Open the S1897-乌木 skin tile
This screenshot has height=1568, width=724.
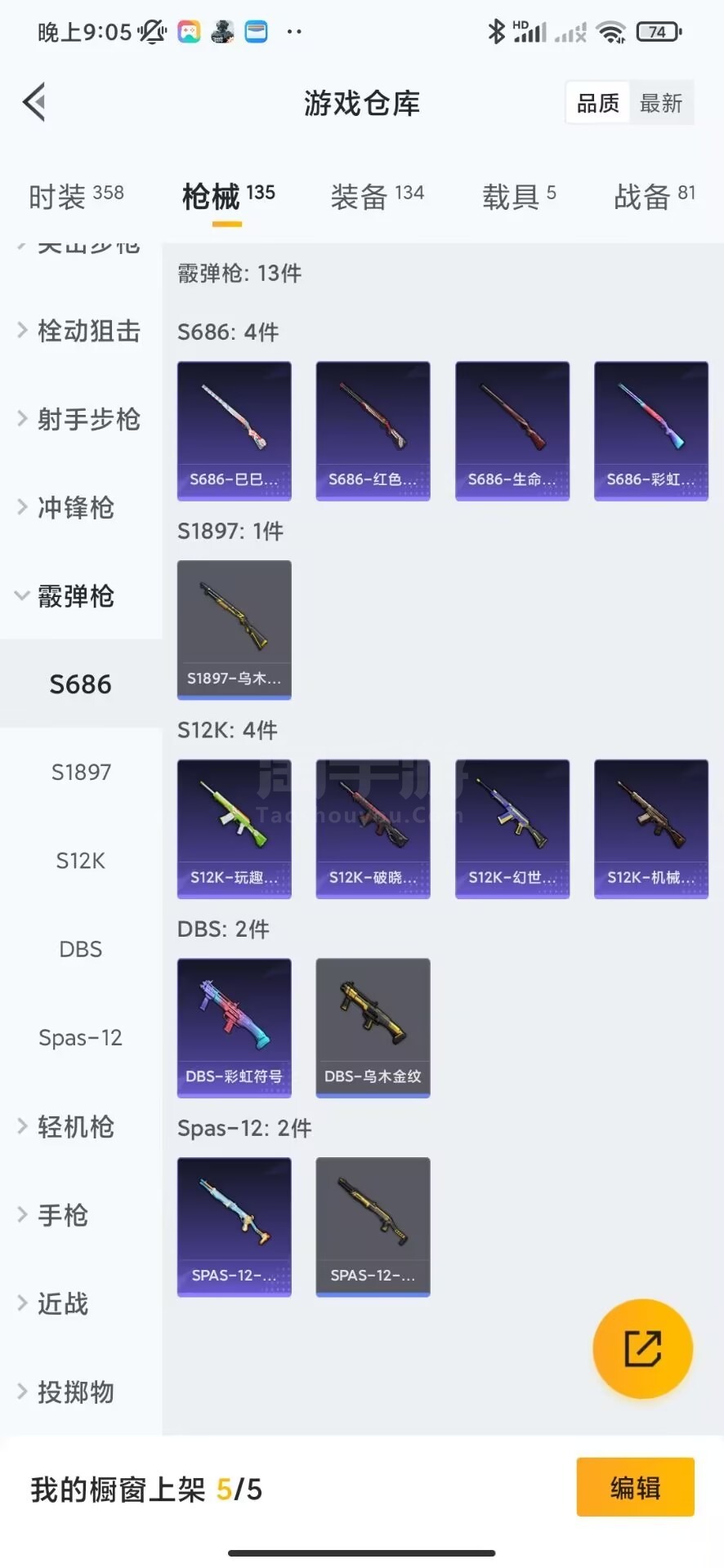[x=234, y=630]
